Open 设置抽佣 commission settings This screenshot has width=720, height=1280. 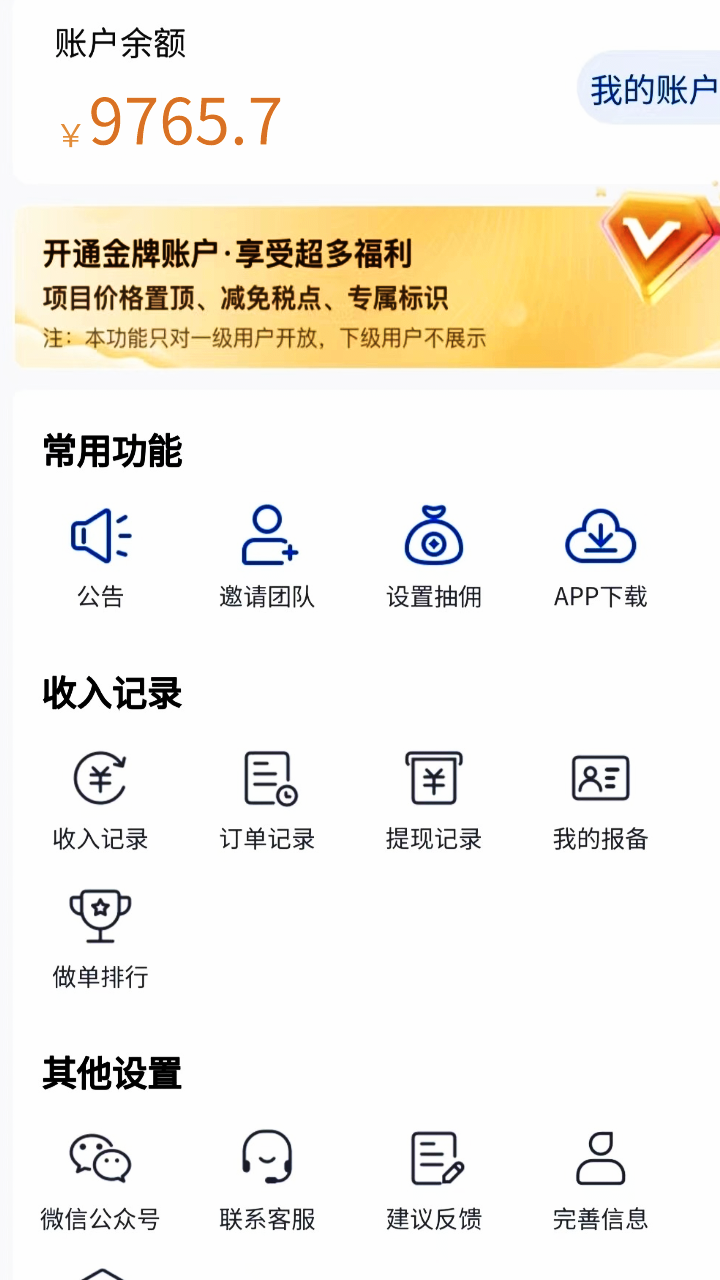434,556
